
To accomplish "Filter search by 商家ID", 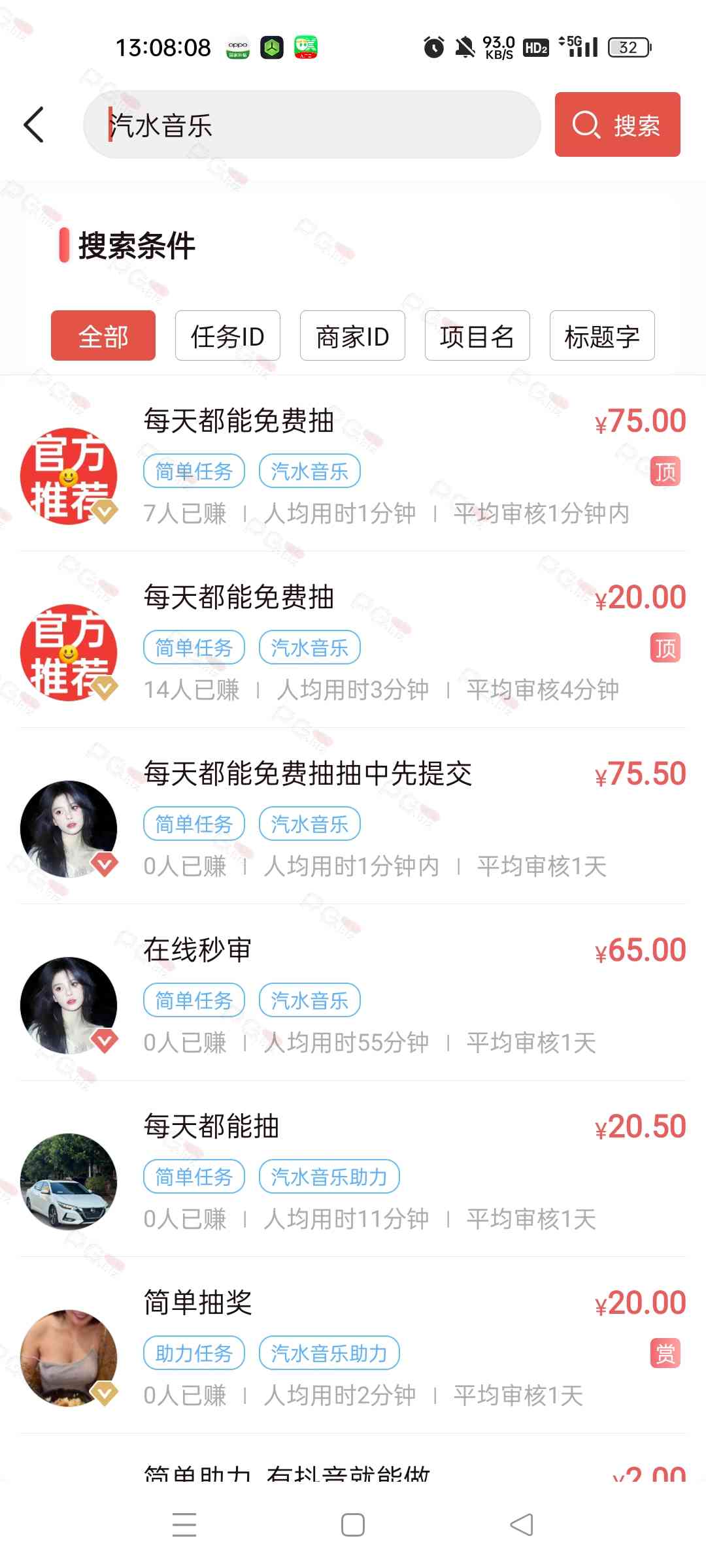I will click(x=352, y=336).
